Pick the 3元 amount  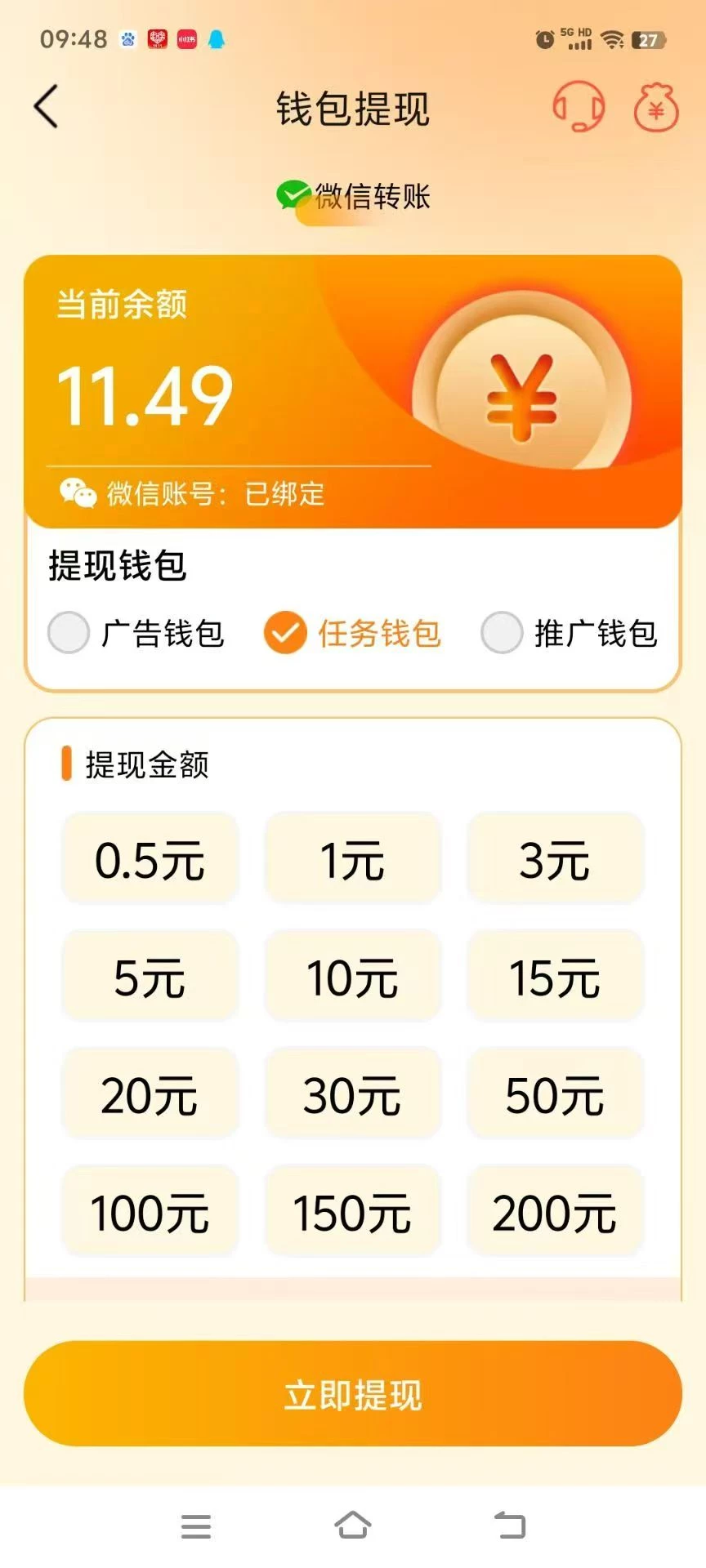click(556, 860)
